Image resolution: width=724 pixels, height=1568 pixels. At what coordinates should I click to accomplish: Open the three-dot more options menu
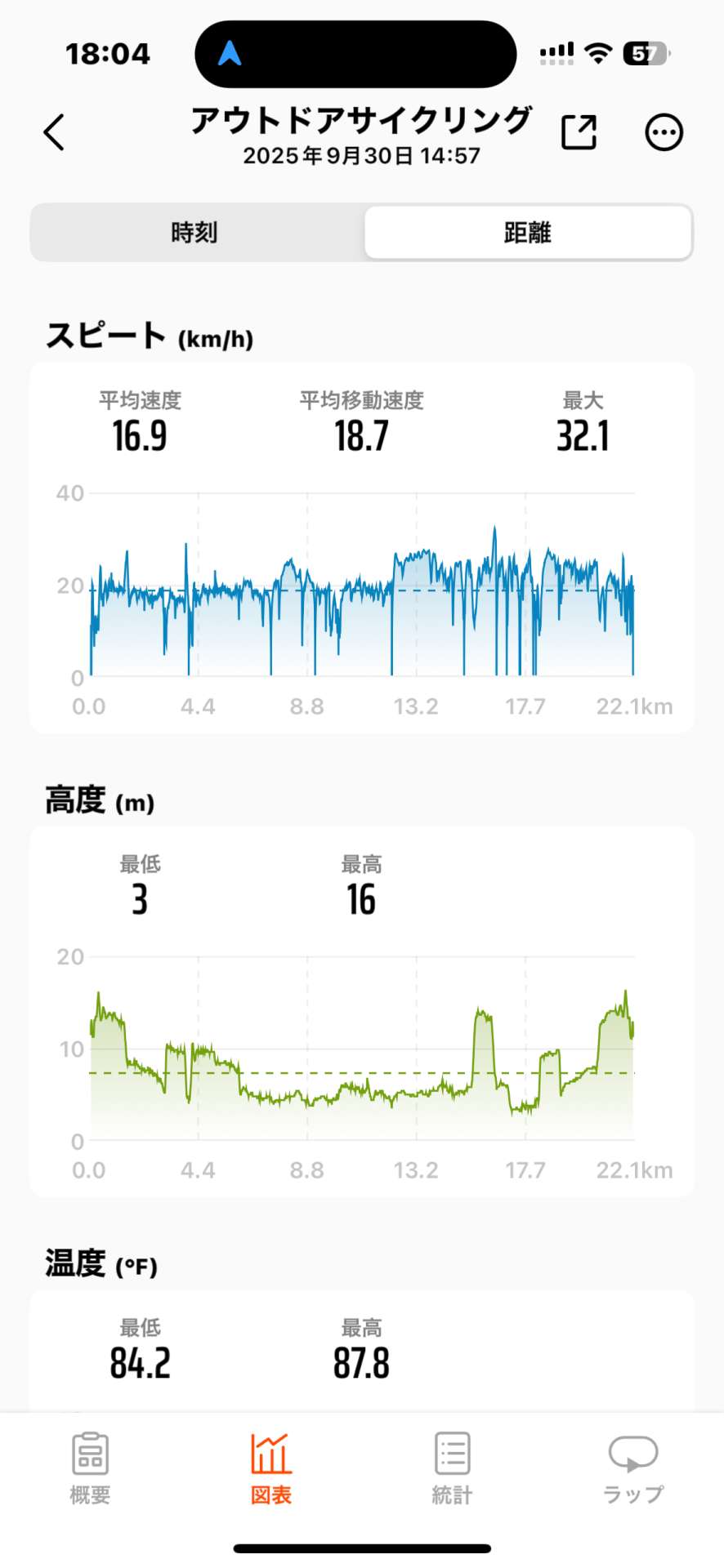click(664, 132)
